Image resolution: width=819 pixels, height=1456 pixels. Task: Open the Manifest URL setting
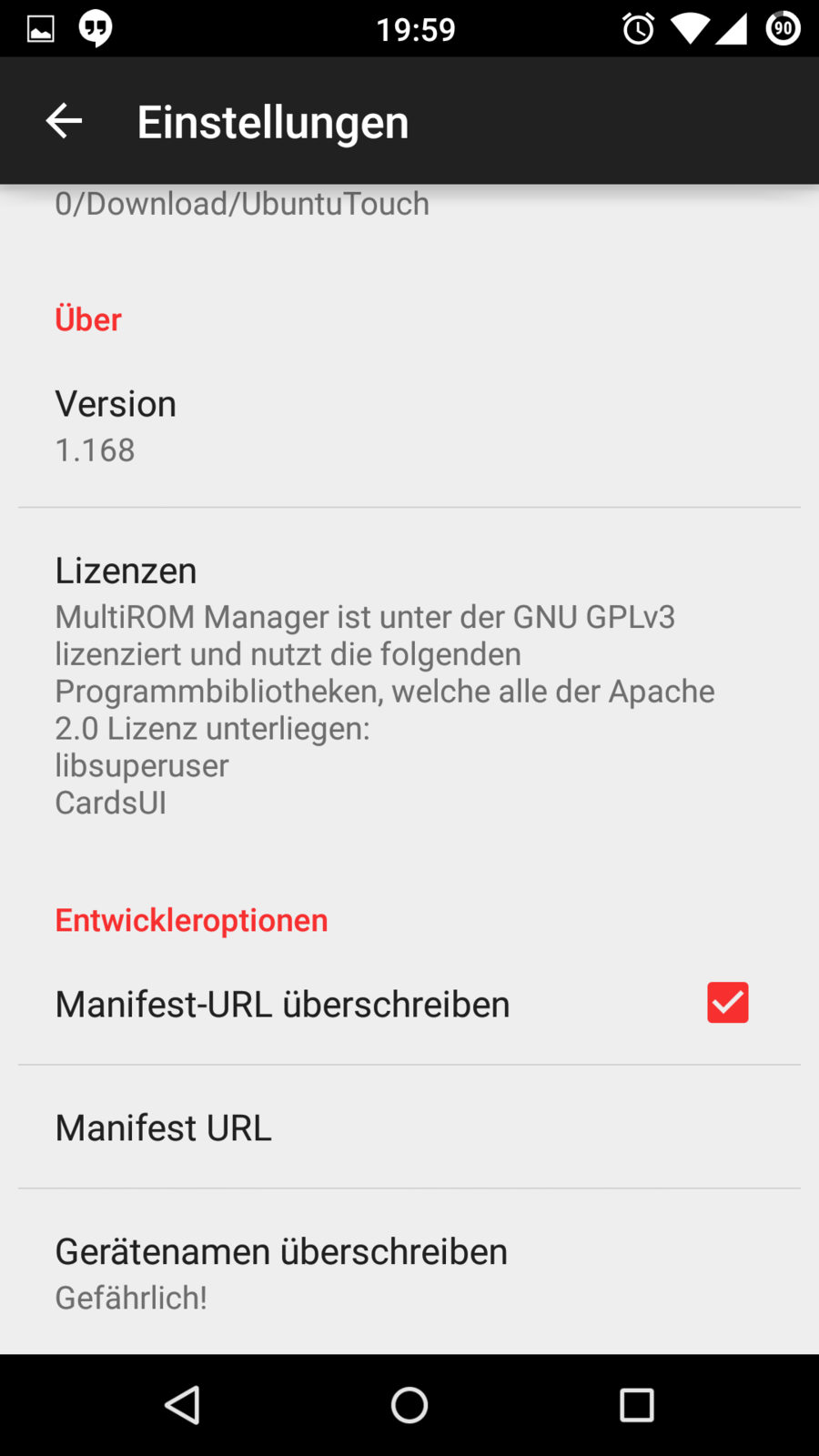pyautogui.click(x=409, y=1127)
